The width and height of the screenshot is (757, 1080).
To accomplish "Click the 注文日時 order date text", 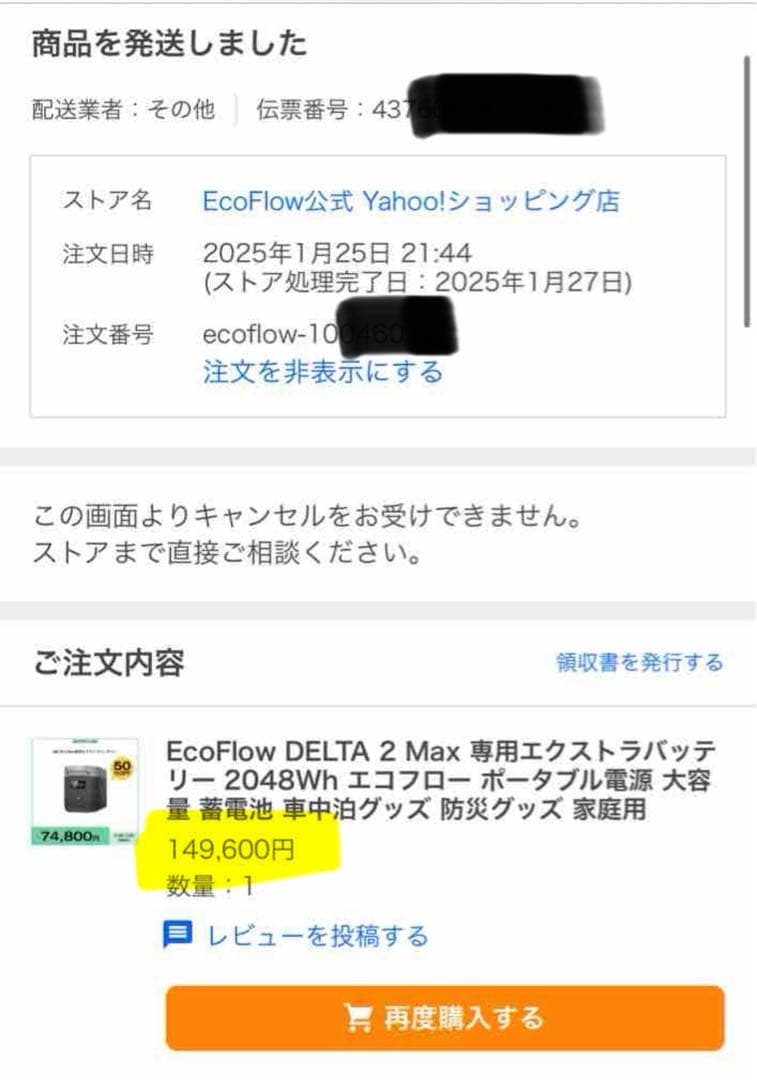I will [109, 253].
